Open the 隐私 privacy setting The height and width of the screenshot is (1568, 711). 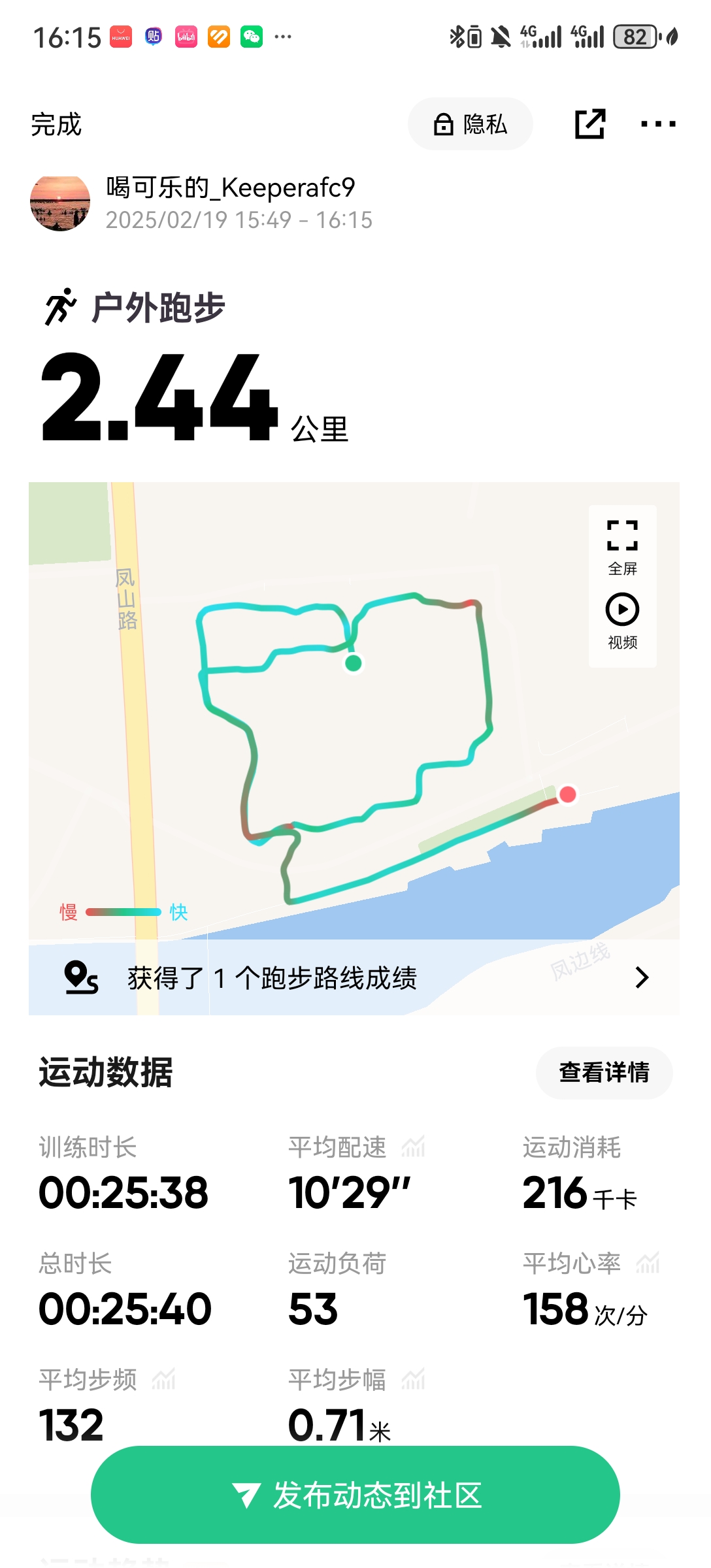(x=471, y=124)
